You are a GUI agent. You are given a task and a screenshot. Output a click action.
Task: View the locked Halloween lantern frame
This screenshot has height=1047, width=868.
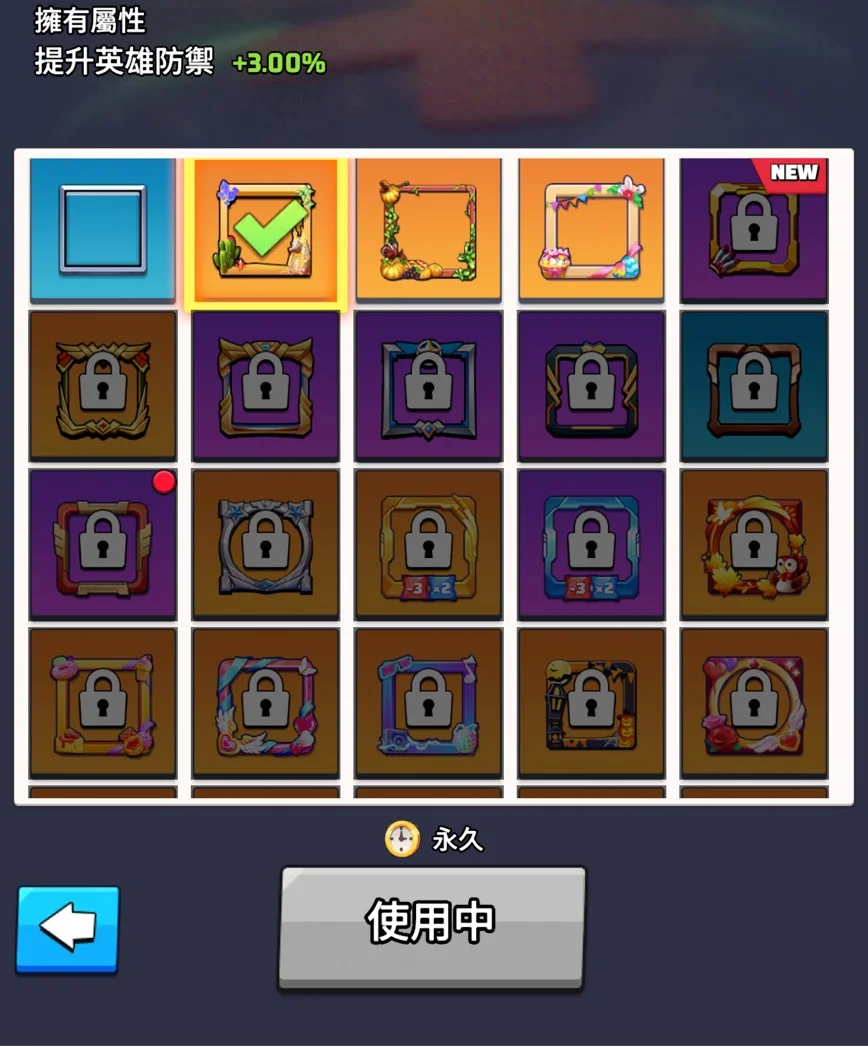pos(591,703)
